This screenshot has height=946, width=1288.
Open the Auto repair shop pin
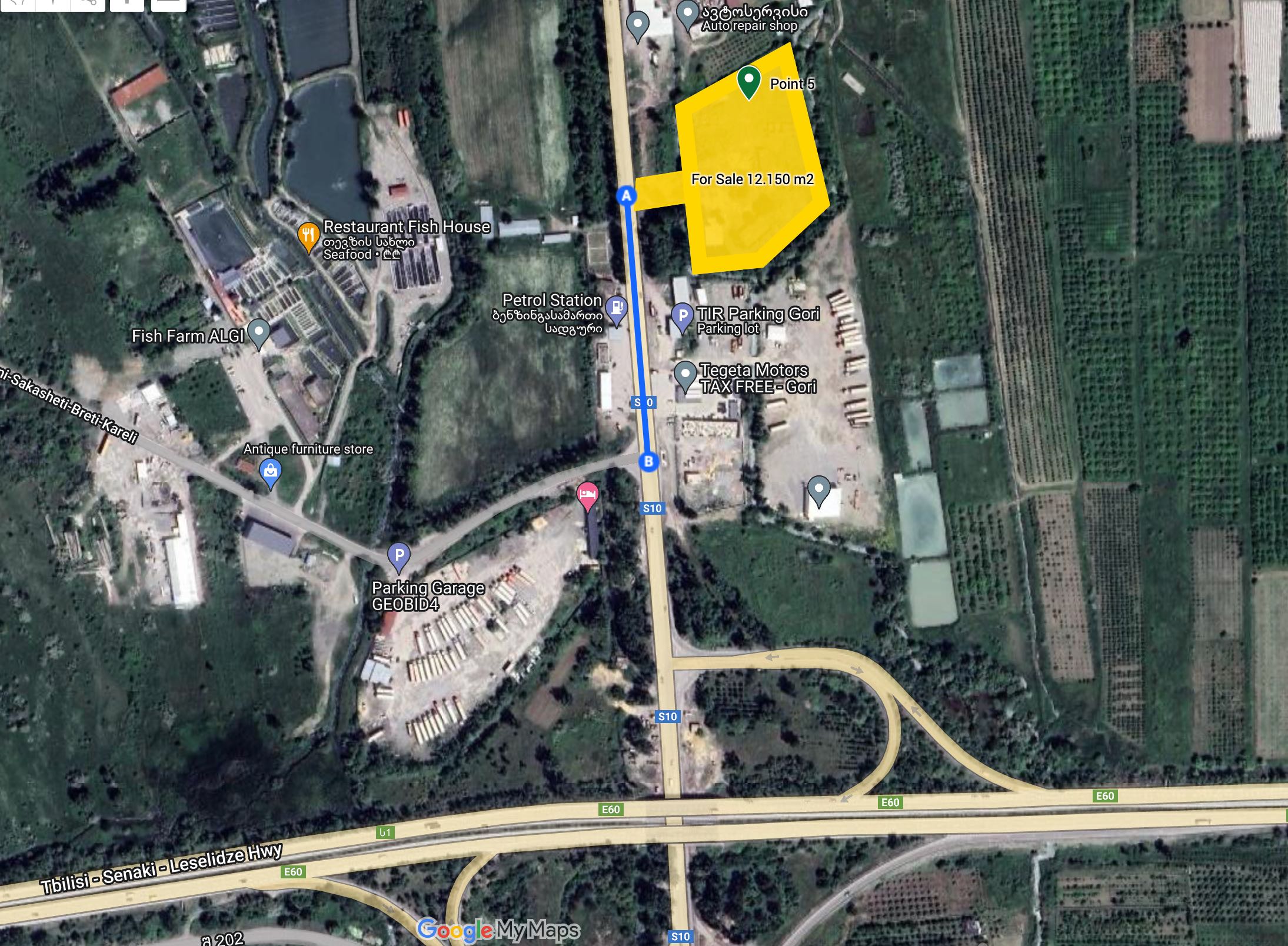point(687,14)
